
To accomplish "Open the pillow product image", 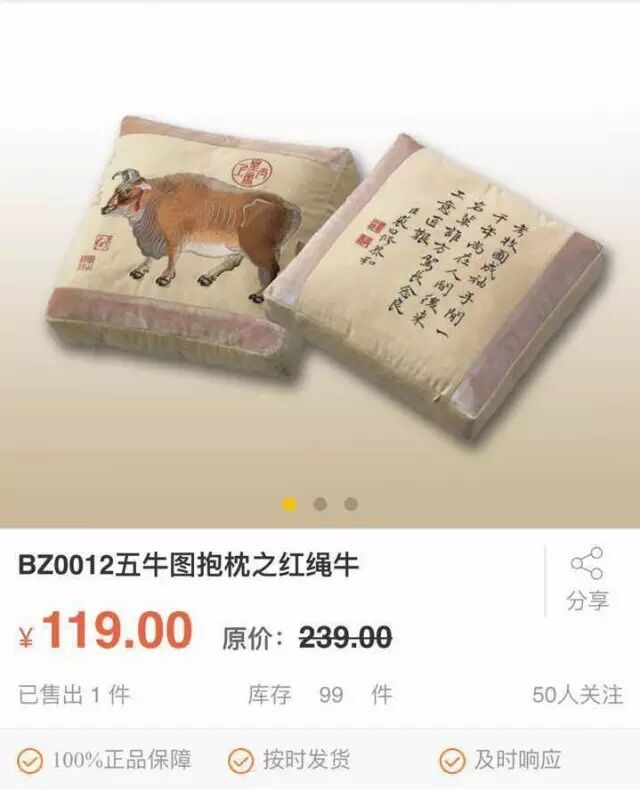I will click(x=320, y=270).
